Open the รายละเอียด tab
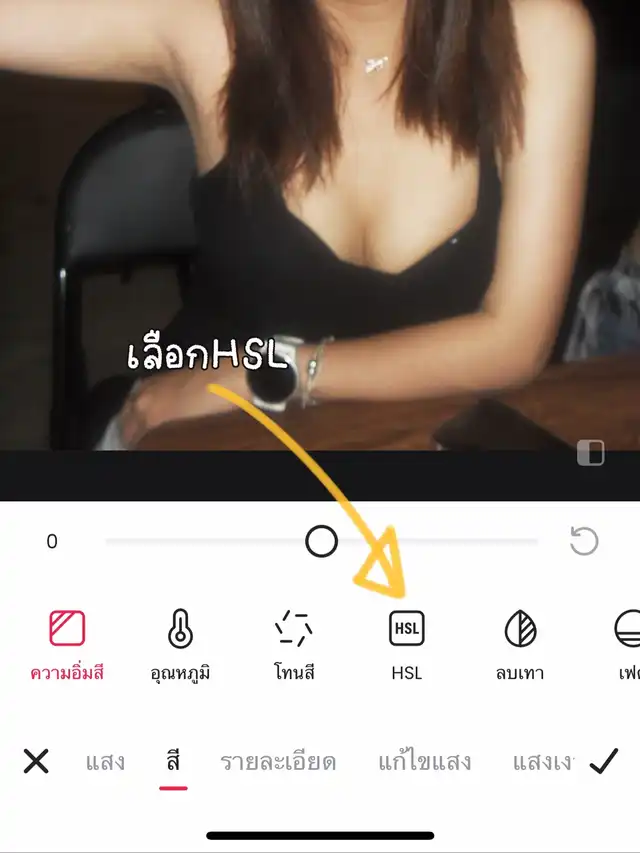The width and height of the screenshot is (640, 853). (x=278, y=762)
